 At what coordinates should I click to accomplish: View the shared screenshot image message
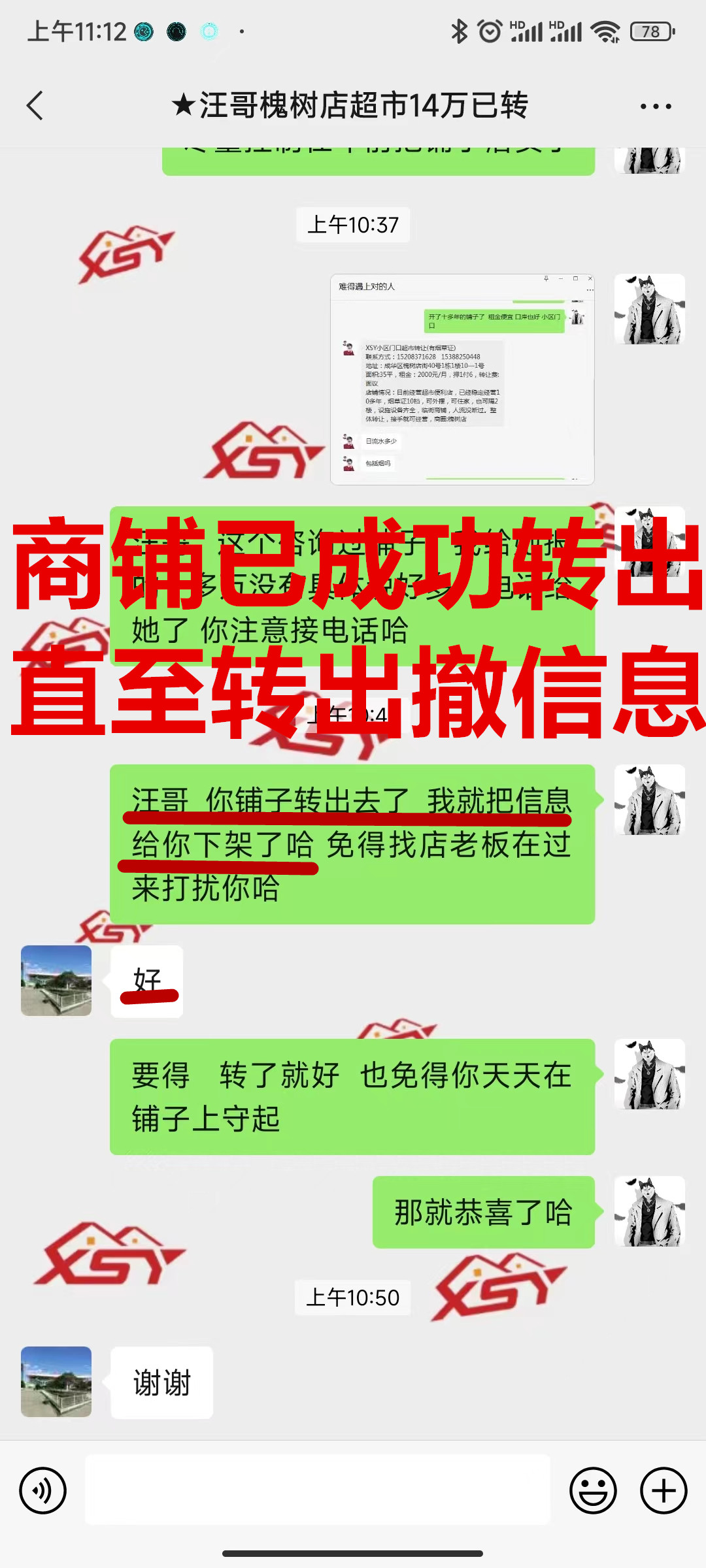pos(462,380)
